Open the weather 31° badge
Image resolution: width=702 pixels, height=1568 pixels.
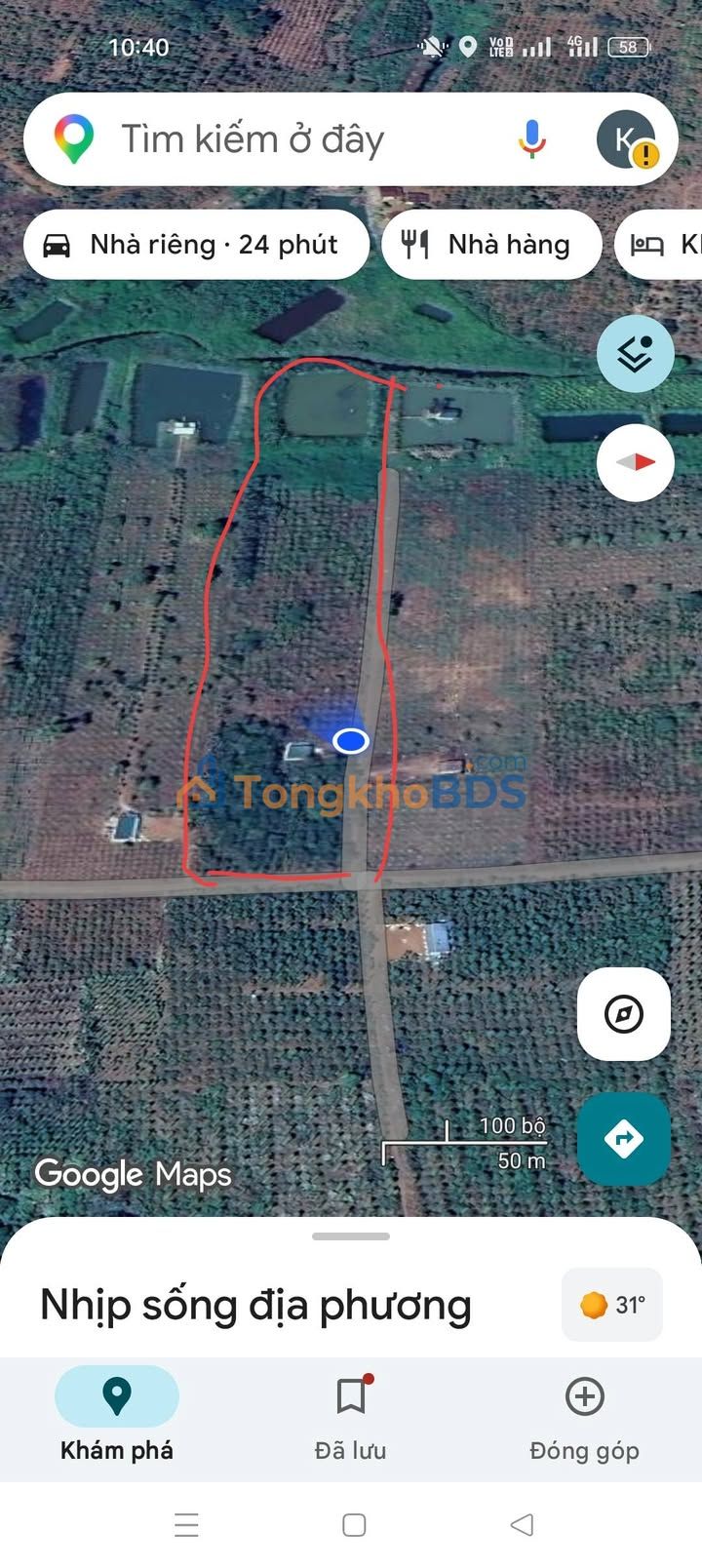point(612,1305)
